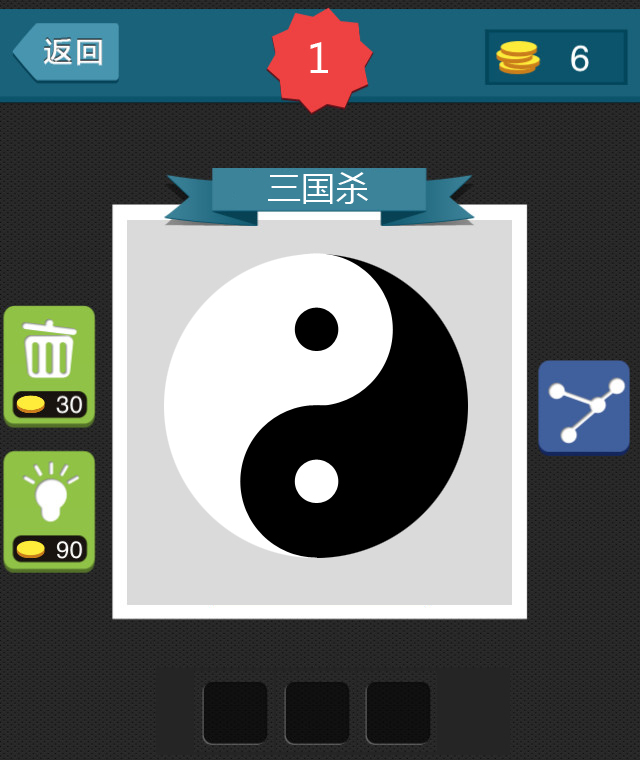Use the trash can hint for 30 coins
The image size is (640, 760).
(49, 365)
